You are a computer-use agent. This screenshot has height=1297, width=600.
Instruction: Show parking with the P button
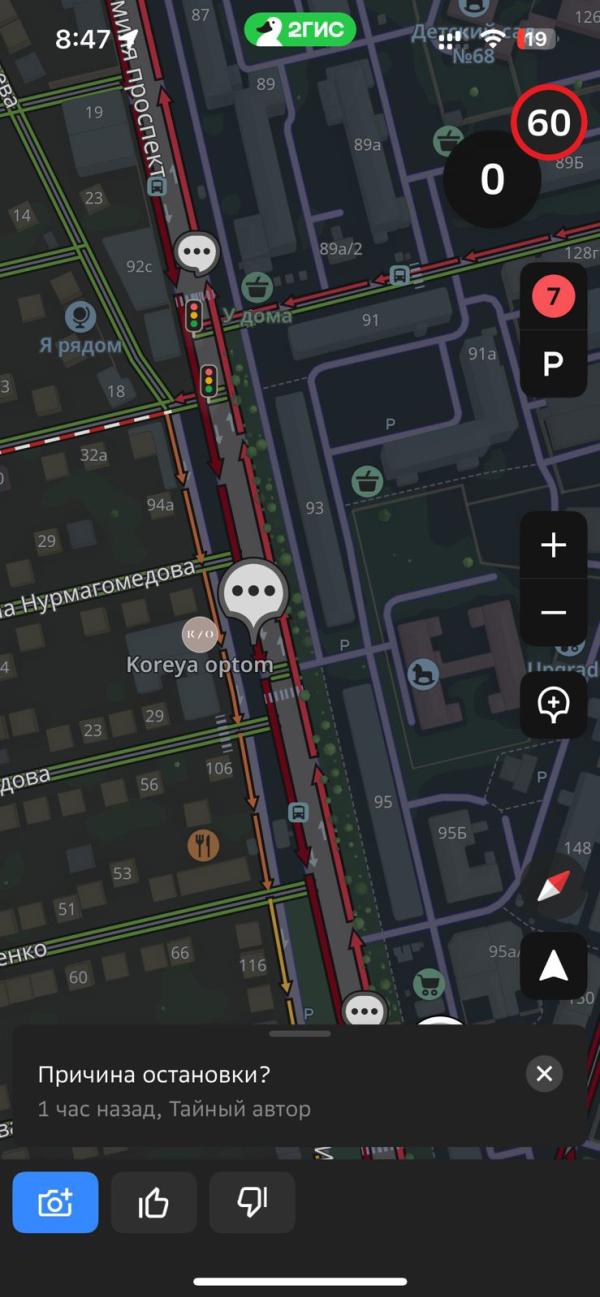coord(553,364)
